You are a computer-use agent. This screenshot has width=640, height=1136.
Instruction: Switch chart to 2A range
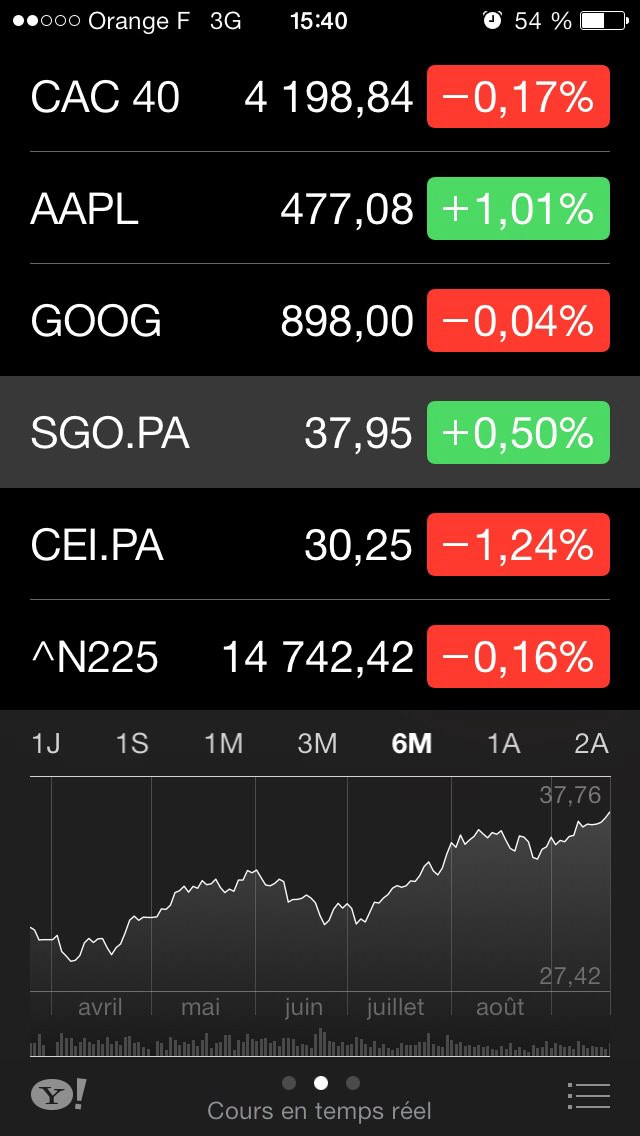pyautogui.click(x=591, y=744)
